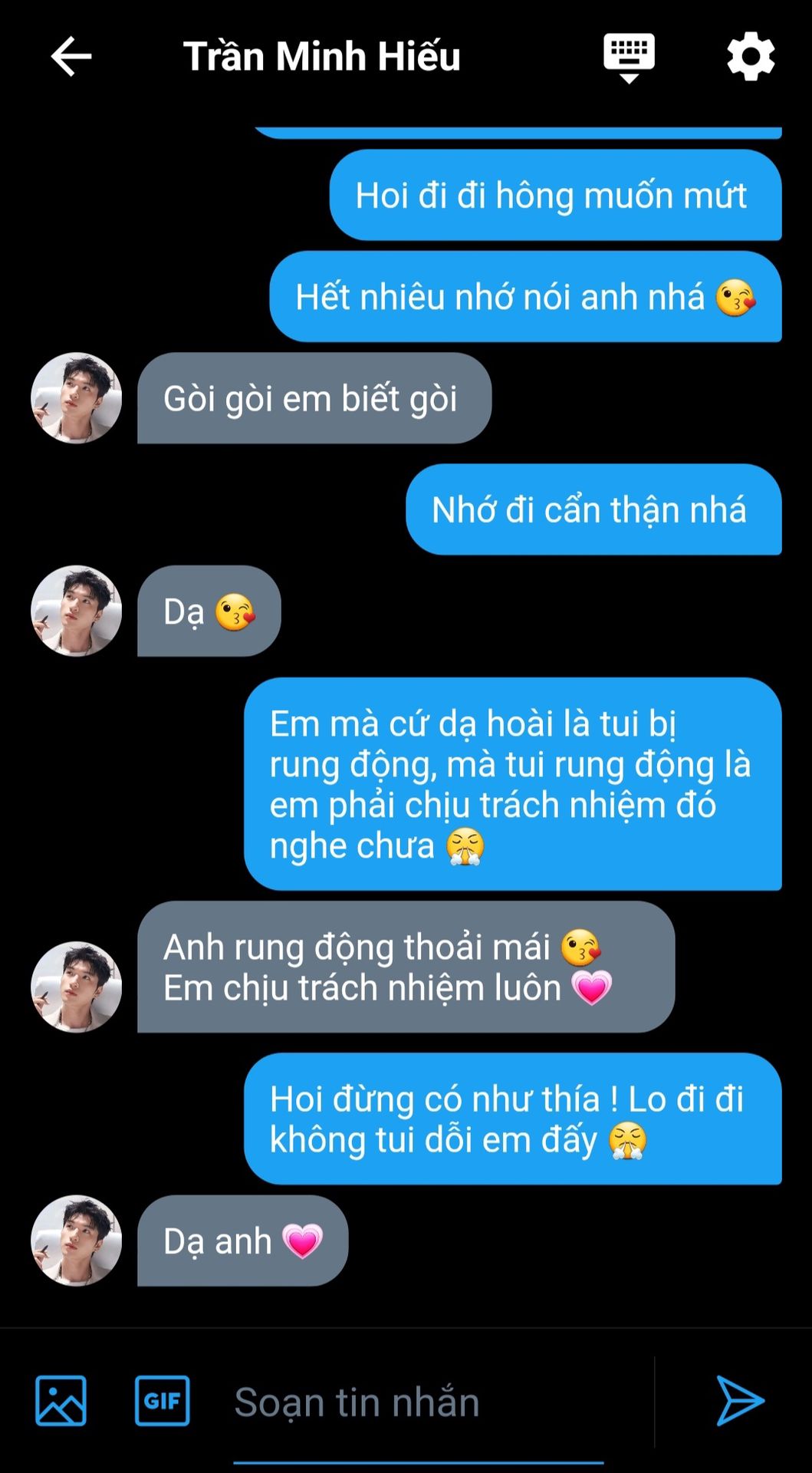Image resolution: width=812 pixels, height=1473 pixels.
Task: Focus the 'Soạn tin nhắn' message field
Action: [419, 1402]
